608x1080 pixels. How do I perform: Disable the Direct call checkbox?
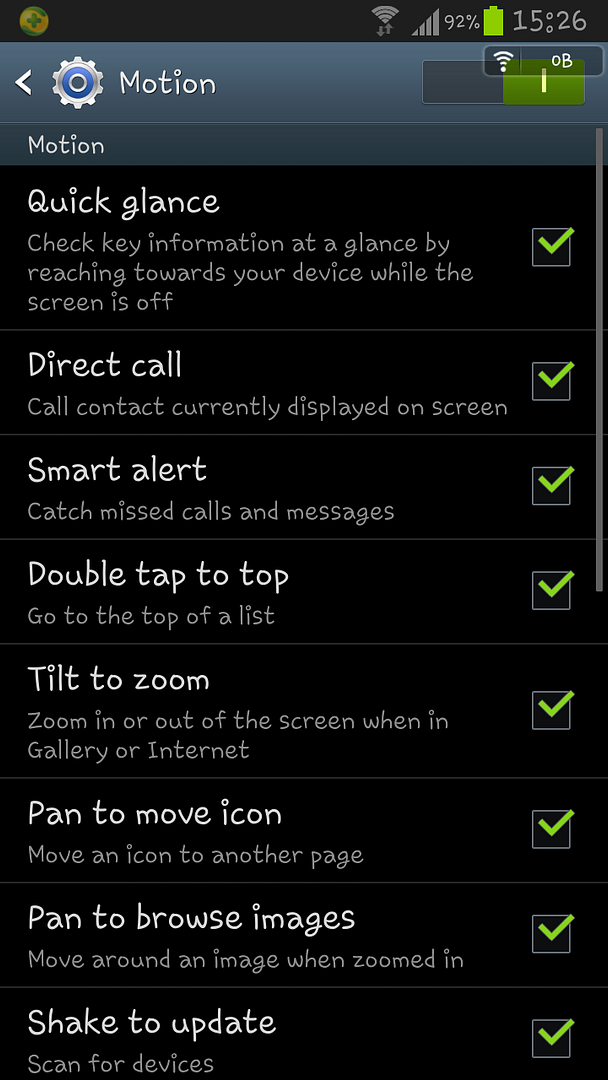(x=551, y=381)
